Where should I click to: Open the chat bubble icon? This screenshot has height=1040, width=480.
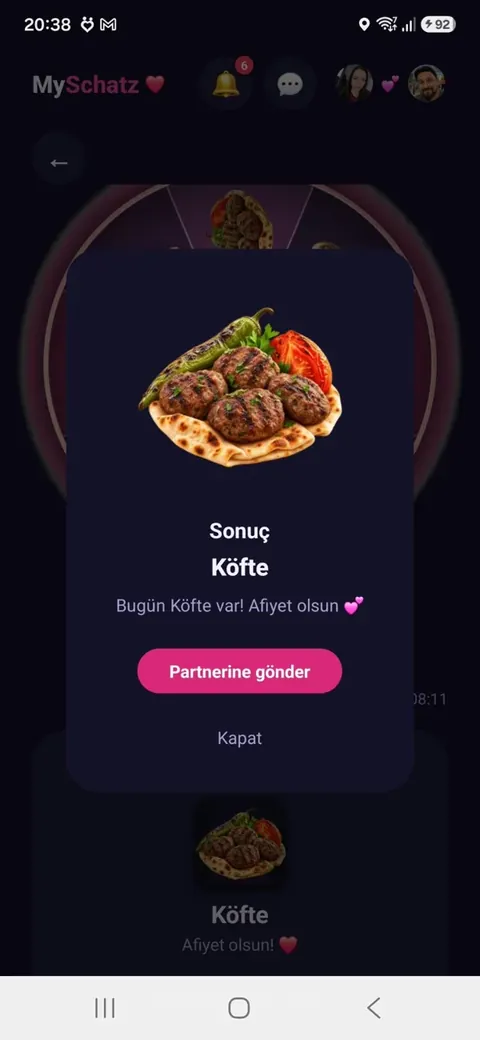click(290, 84)
